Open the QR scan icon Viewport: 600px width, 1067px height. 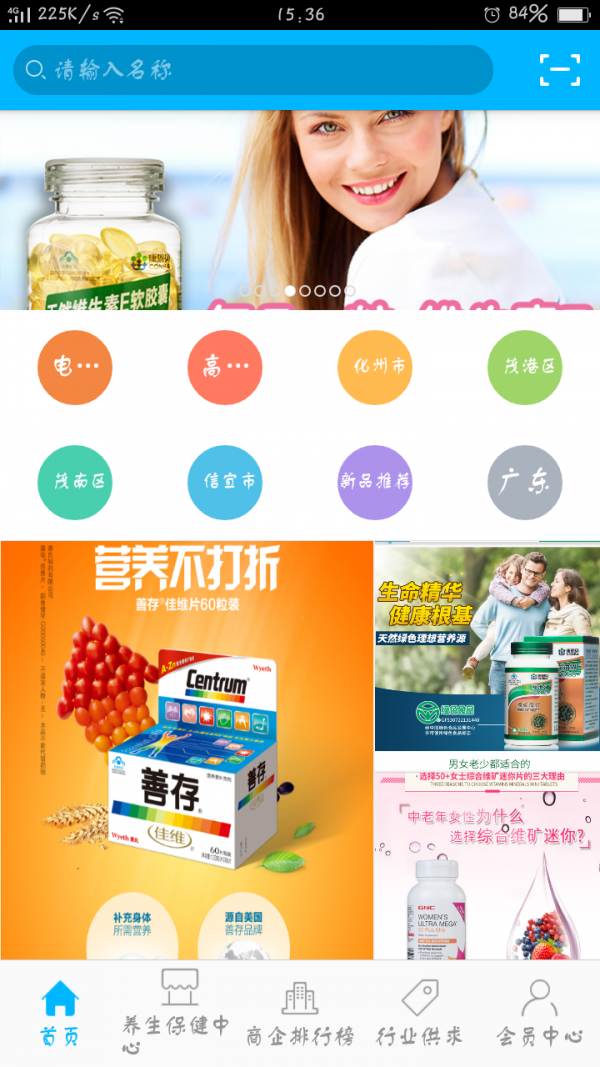tap(559, 70)
